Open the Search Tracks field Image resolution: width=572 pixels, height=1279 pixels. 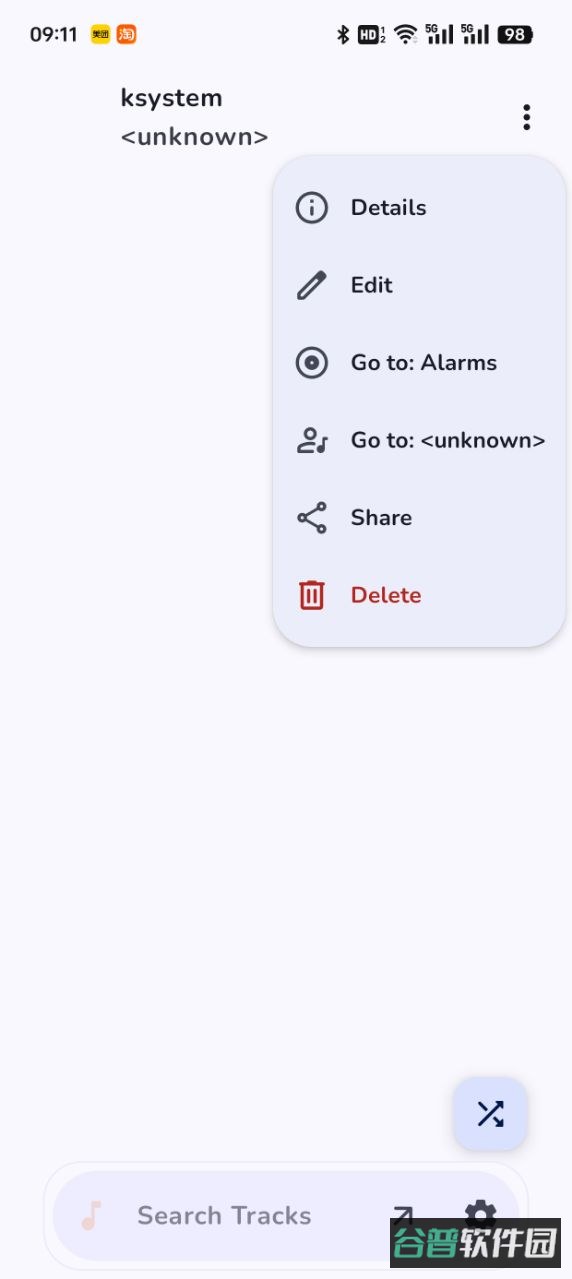tap(224, 1216)
